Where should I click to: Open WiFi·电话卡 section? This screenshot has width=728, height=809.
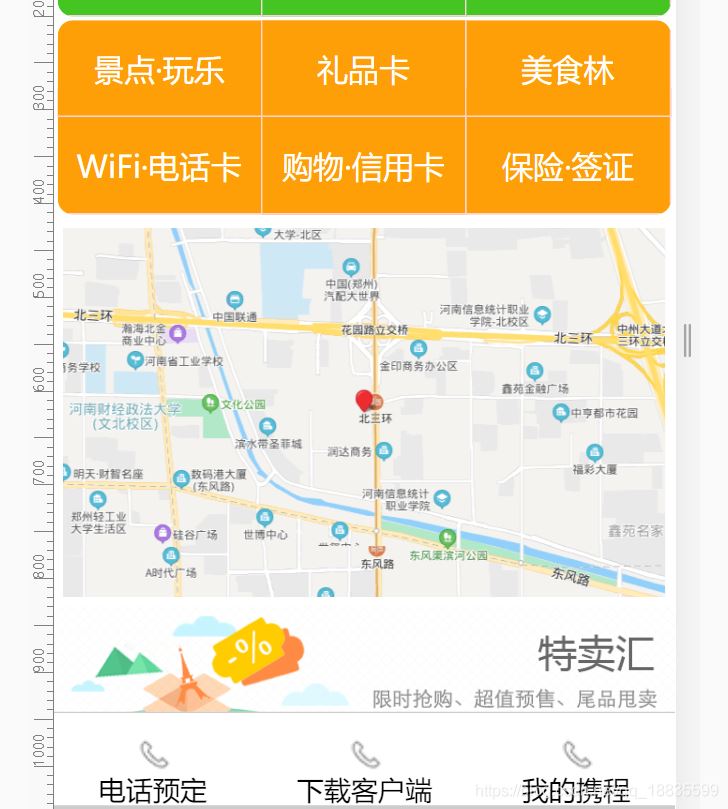(159, 166)
